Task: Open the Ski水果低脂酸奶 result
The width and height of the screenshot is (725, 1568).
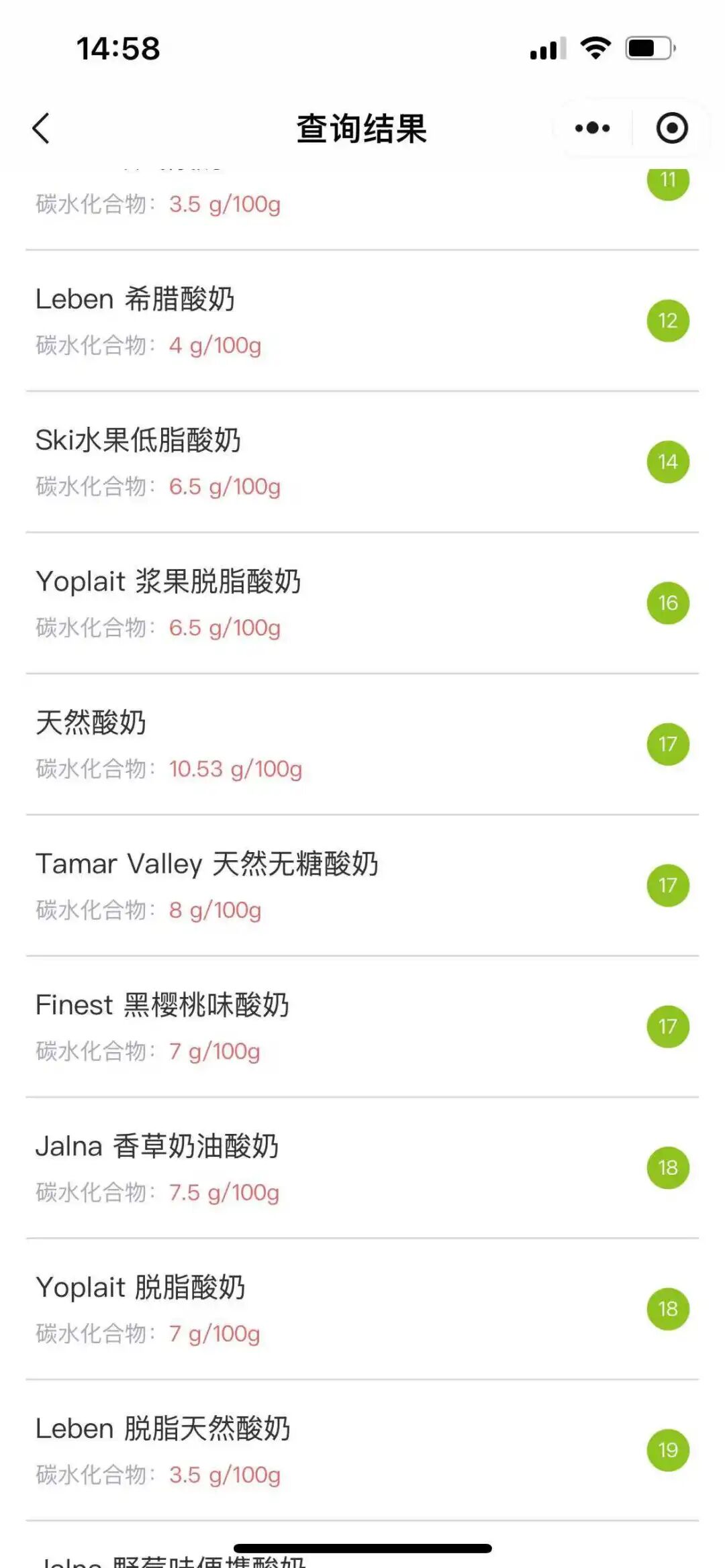Action: [362, 462]
